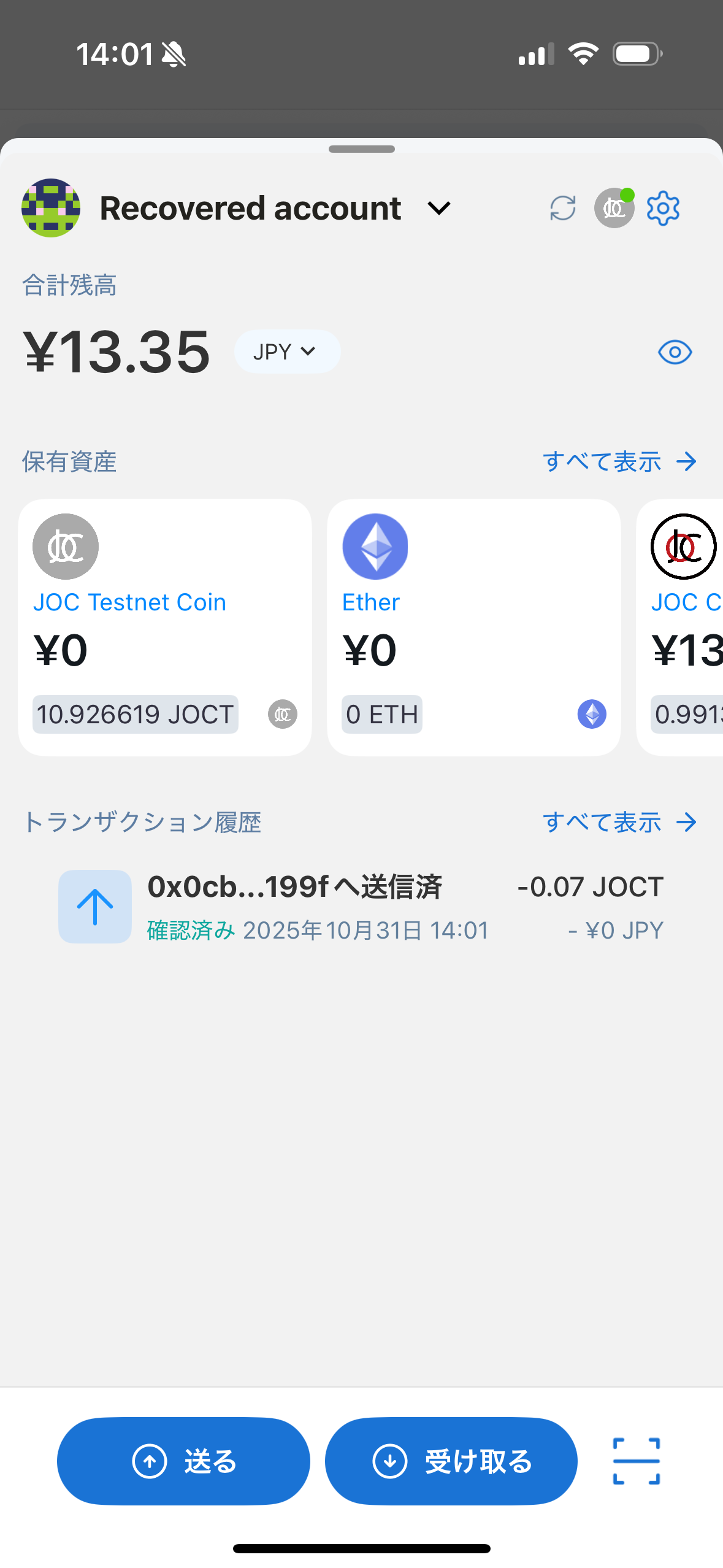Open full transaction history with すべて表示
The width and height of the screenshot is (723, 1568).
coord(619,822)
